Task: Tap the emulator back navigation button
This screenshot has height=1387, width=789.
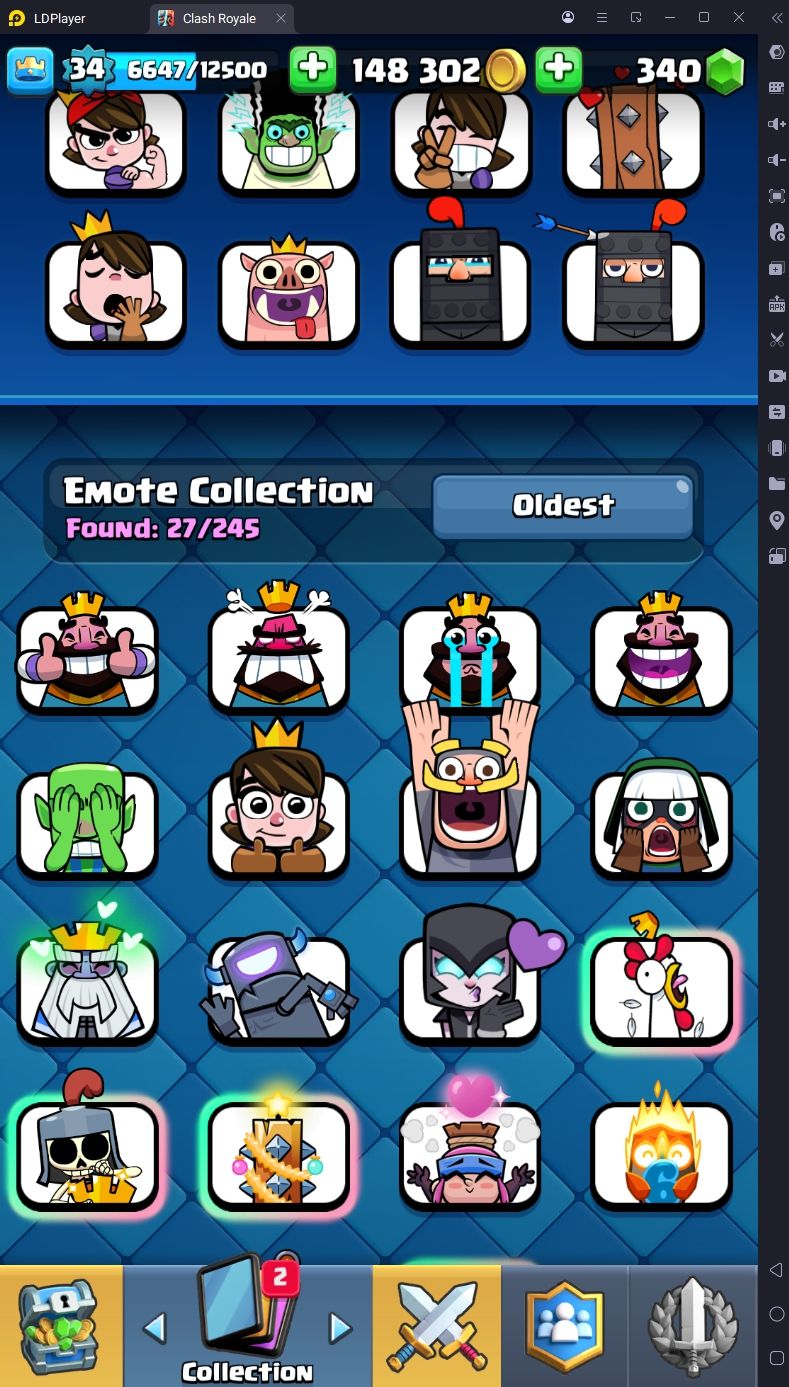Action: pos(776,1270)
